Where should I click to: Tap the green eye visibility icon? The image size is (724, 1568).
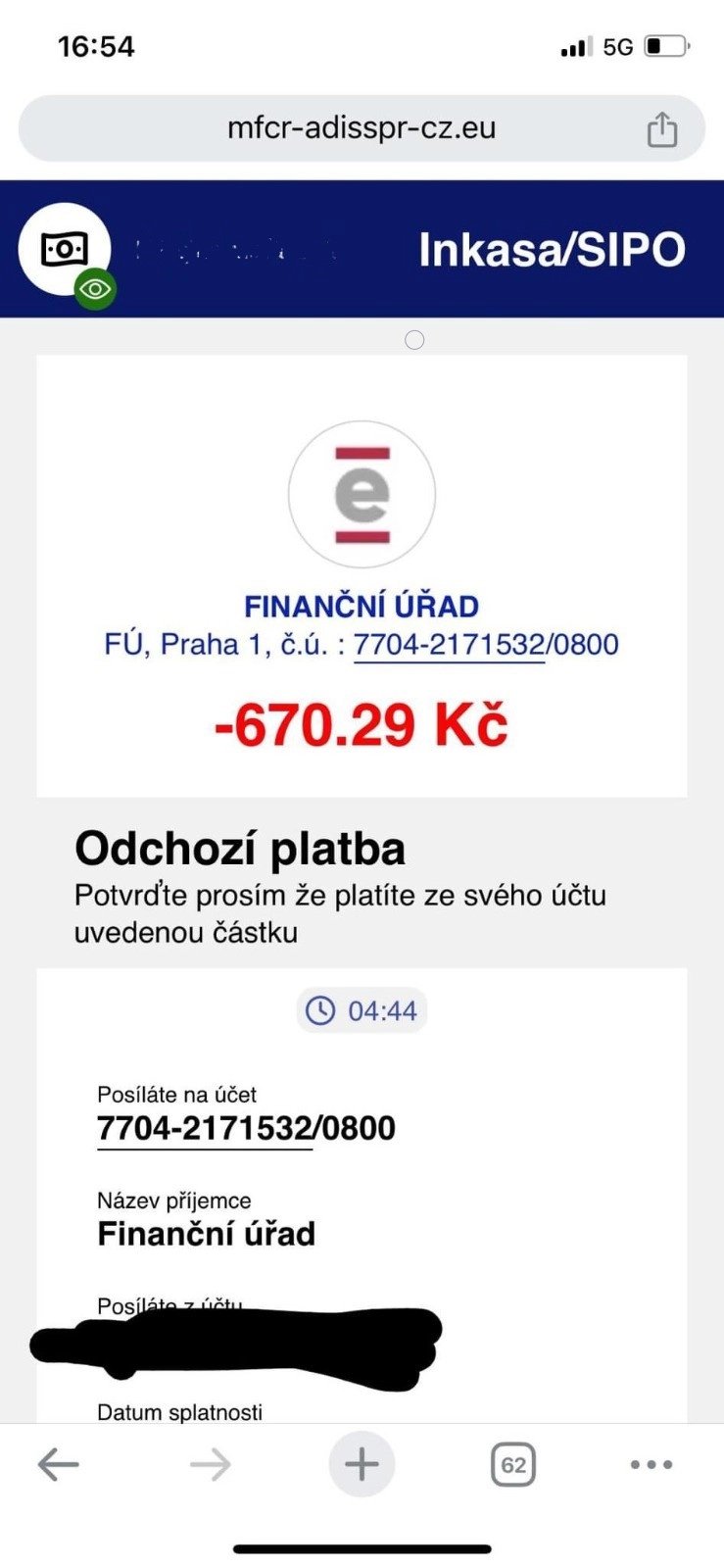(95, 289)
